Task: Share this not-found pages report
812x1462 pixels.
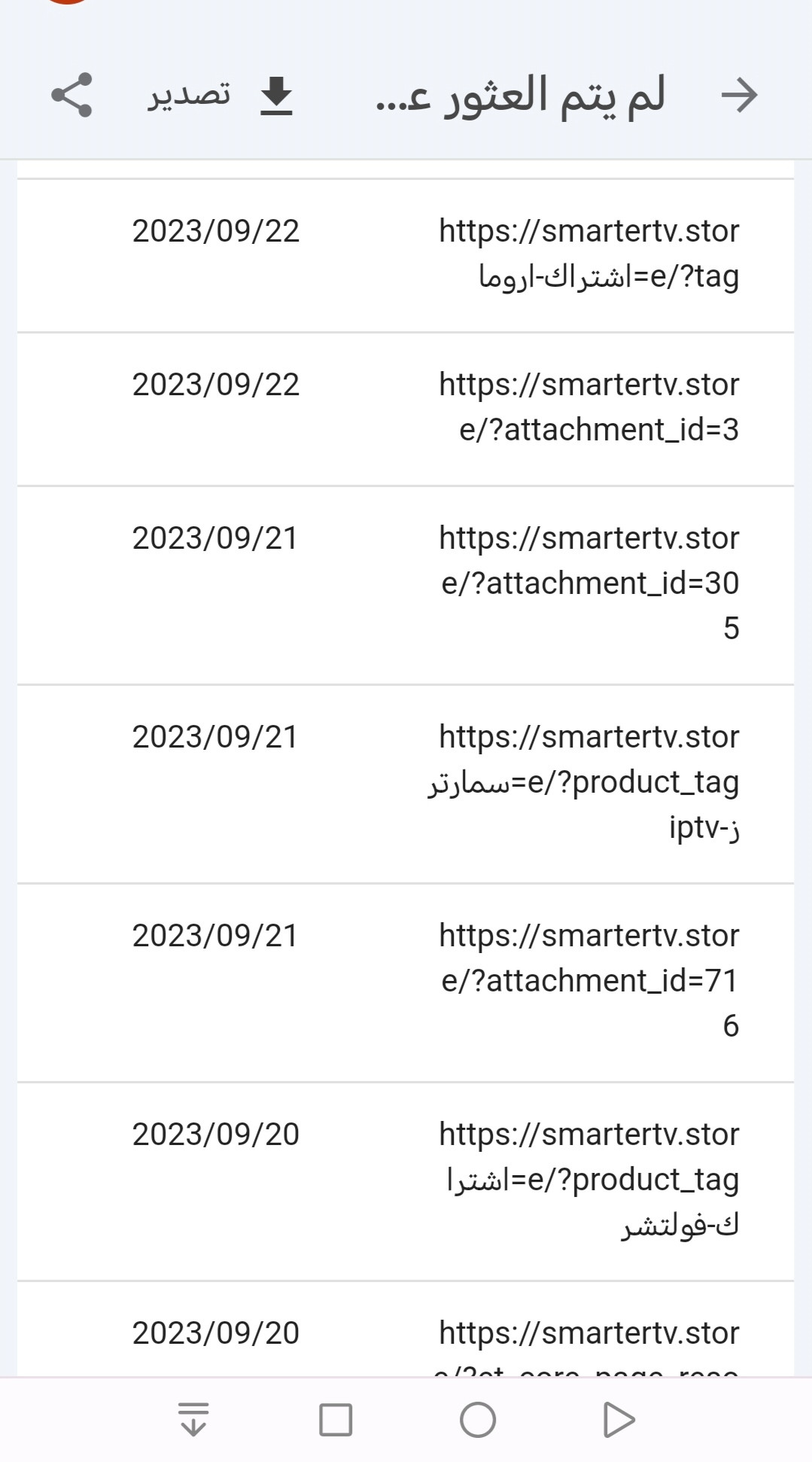Action: tap(71, 95)
